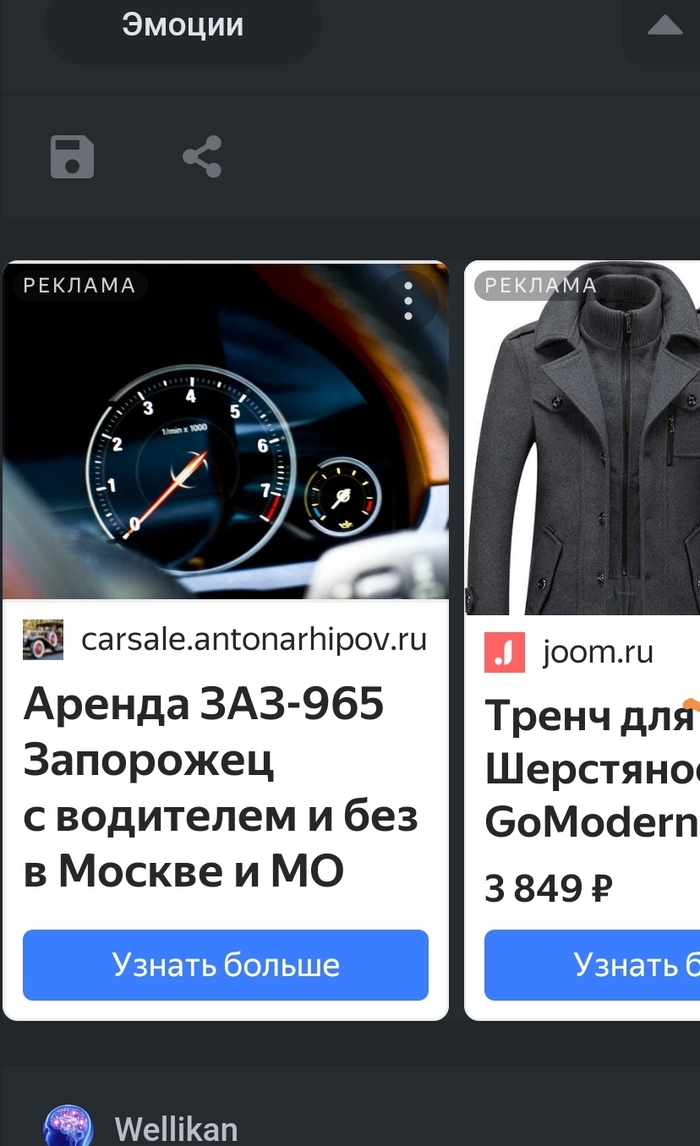Open overflow menu on Запорожец ad

point(408,300)
